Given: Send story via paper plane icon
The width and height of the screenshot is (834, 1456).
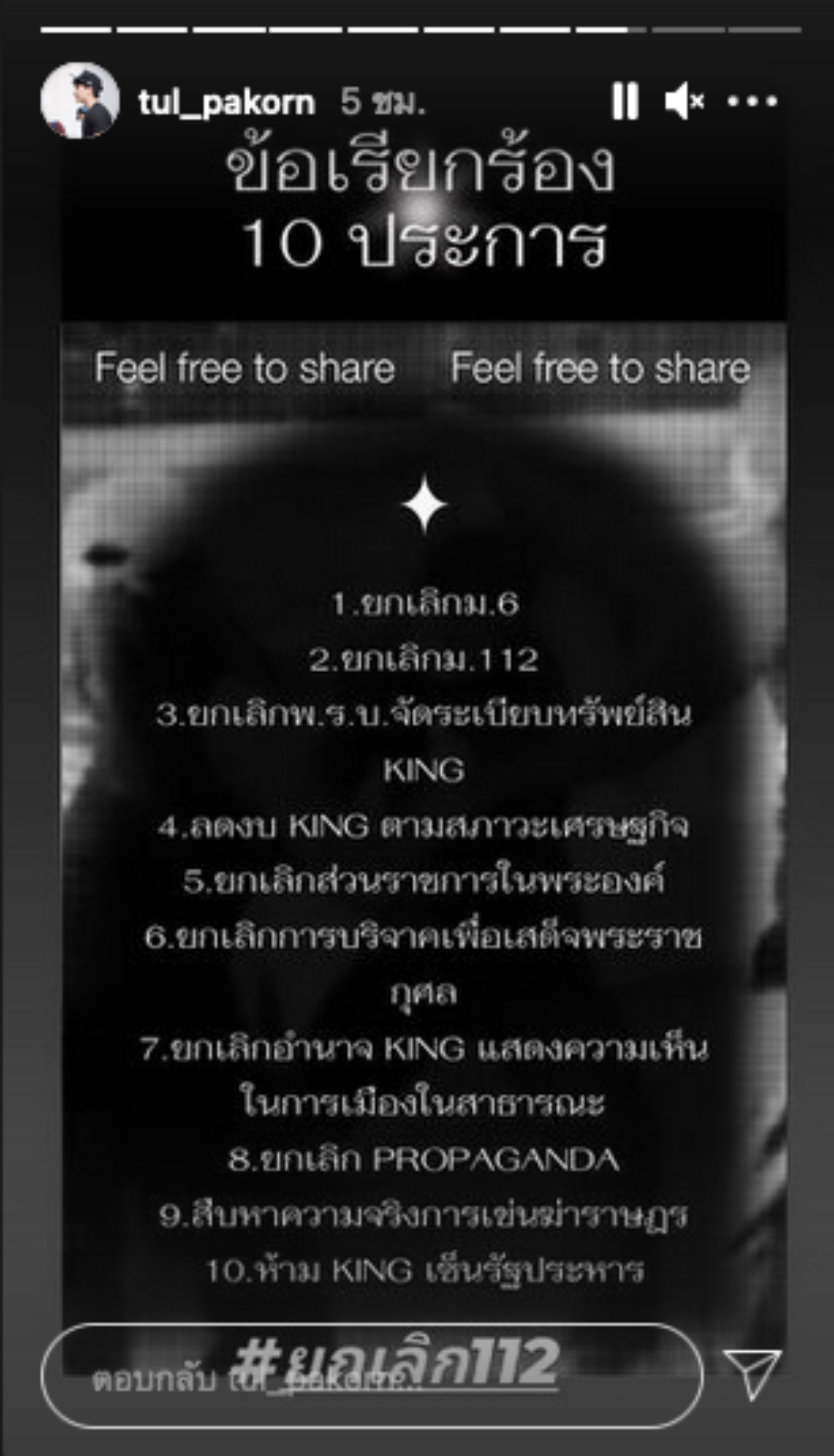Looking at the screenshot, I should coord(751,1373).
